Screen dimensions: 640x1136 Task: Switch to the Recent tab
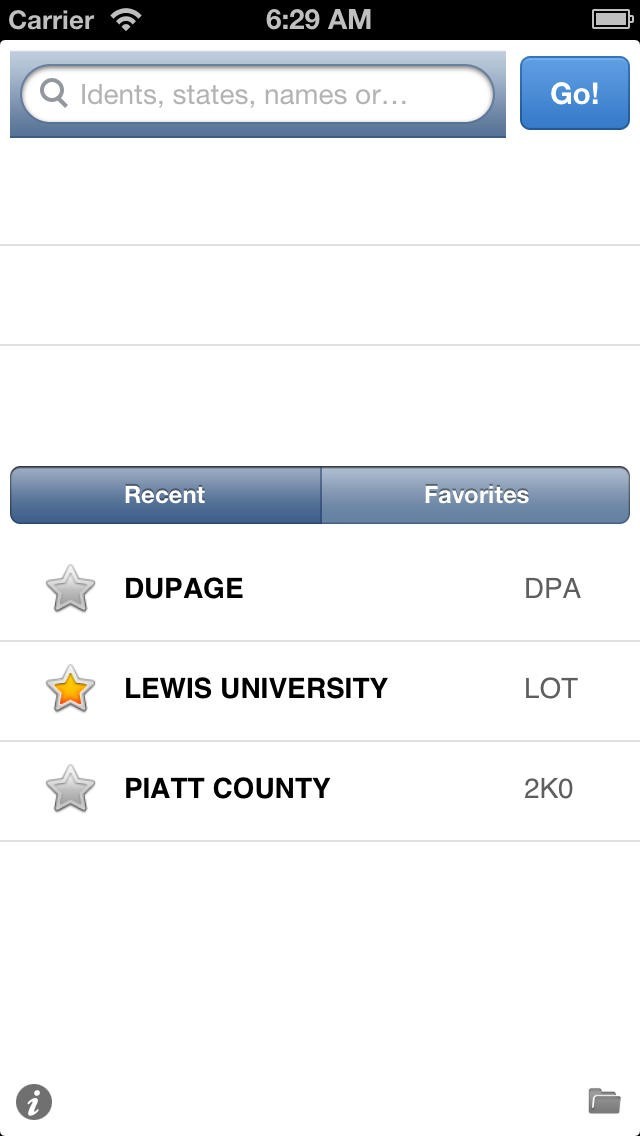click(x=165, y=495)
